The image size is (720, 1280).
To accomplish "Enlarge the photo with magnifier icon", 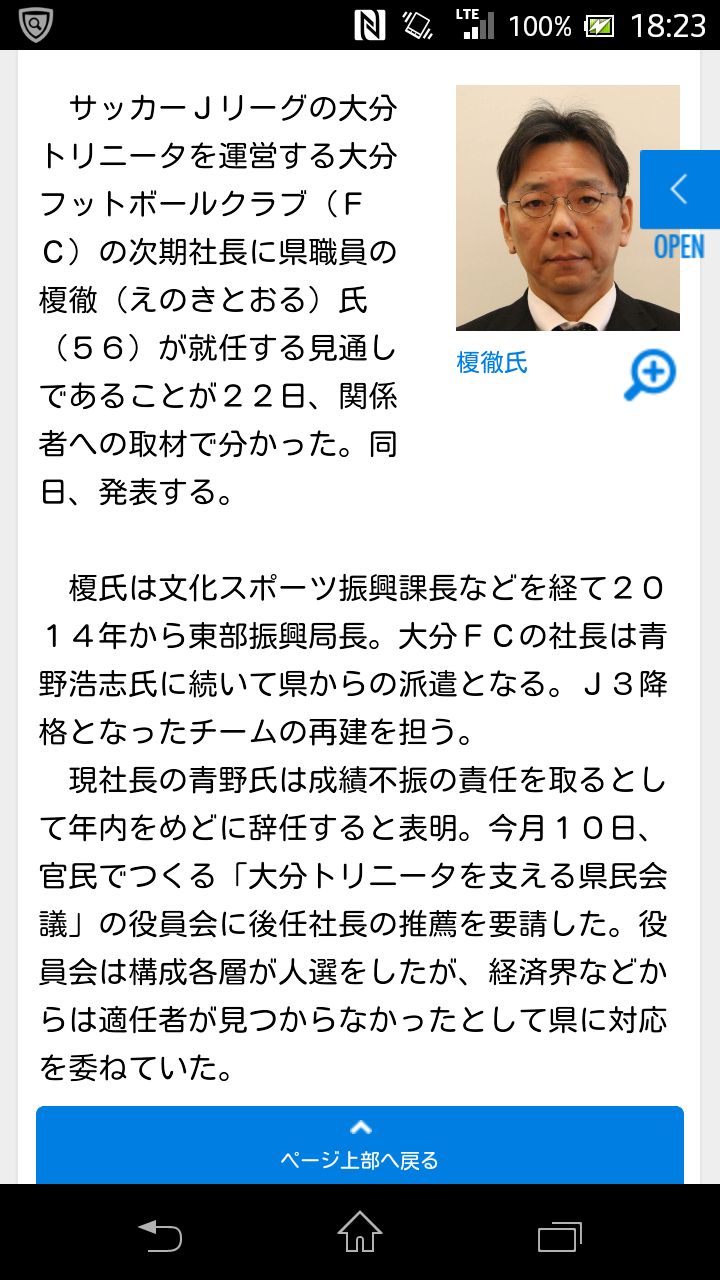I will [x=650, y=375].
